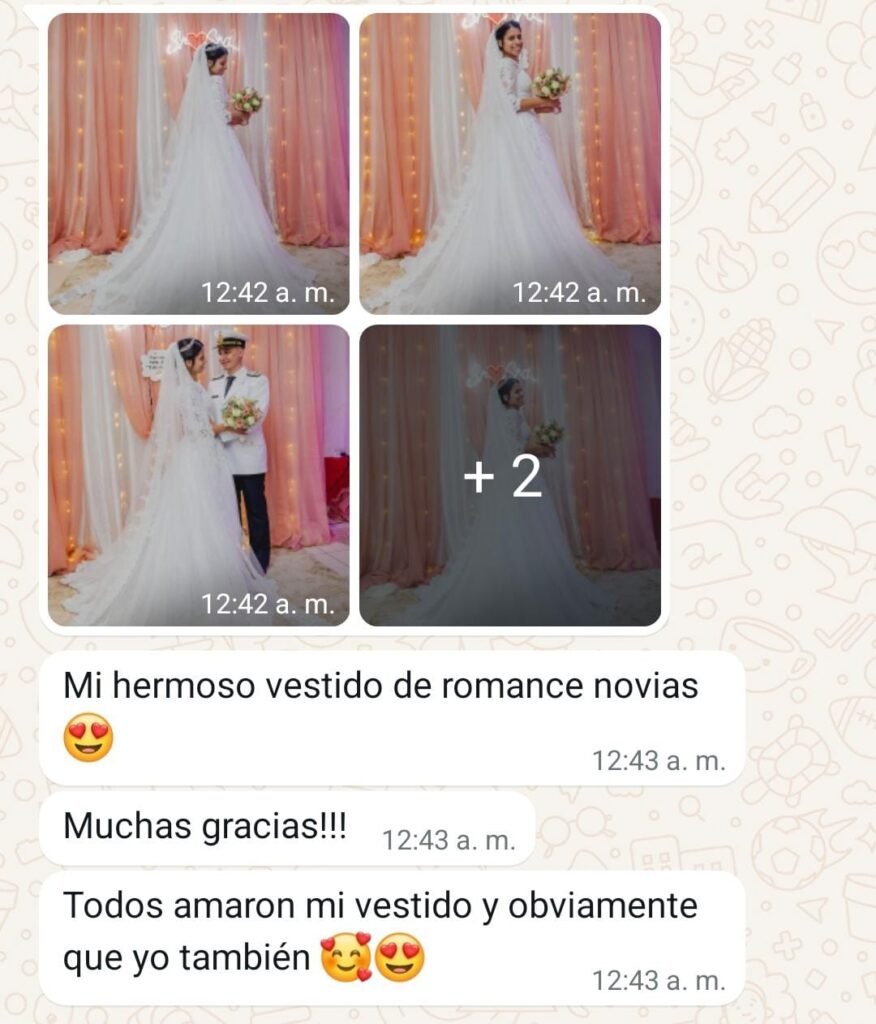Open photo of bride with groom in uniform
This screenshot has height=1024, width=876.
coord(198,476)
